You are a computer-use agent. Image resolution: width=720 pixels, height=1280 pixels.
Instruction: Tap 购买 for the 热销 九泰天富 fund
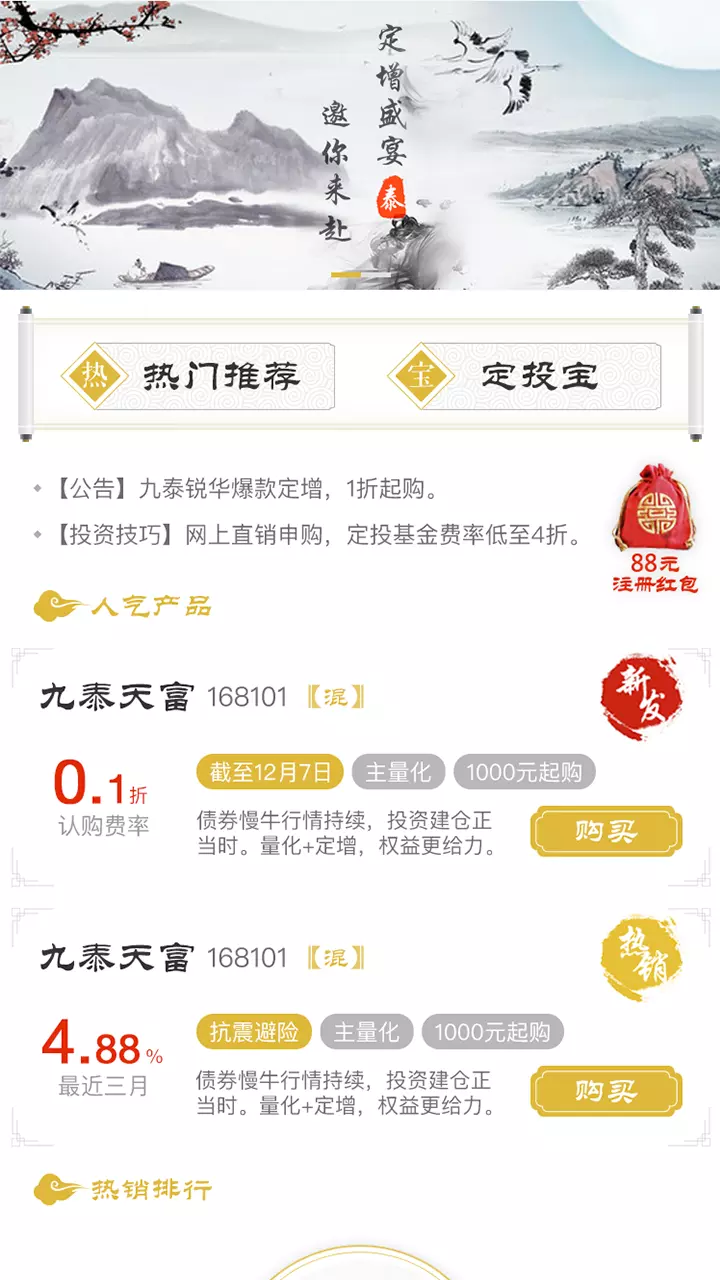coord(606,1091)
